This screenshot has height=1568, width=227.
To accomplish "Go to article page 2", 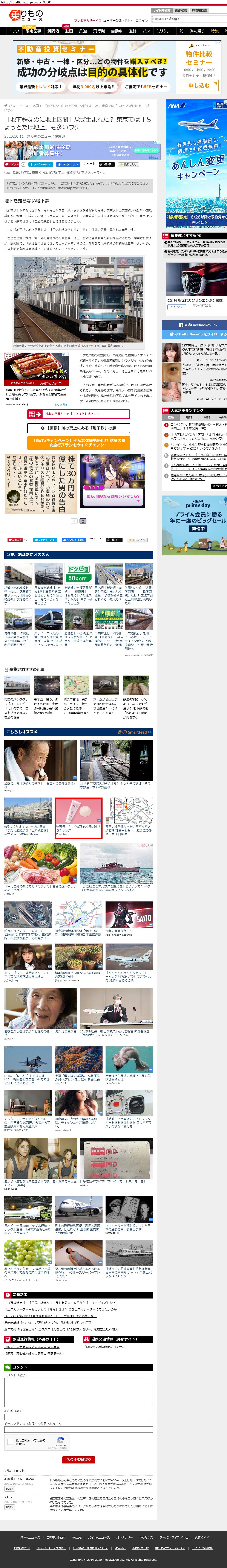I will (x=83, y=521).
